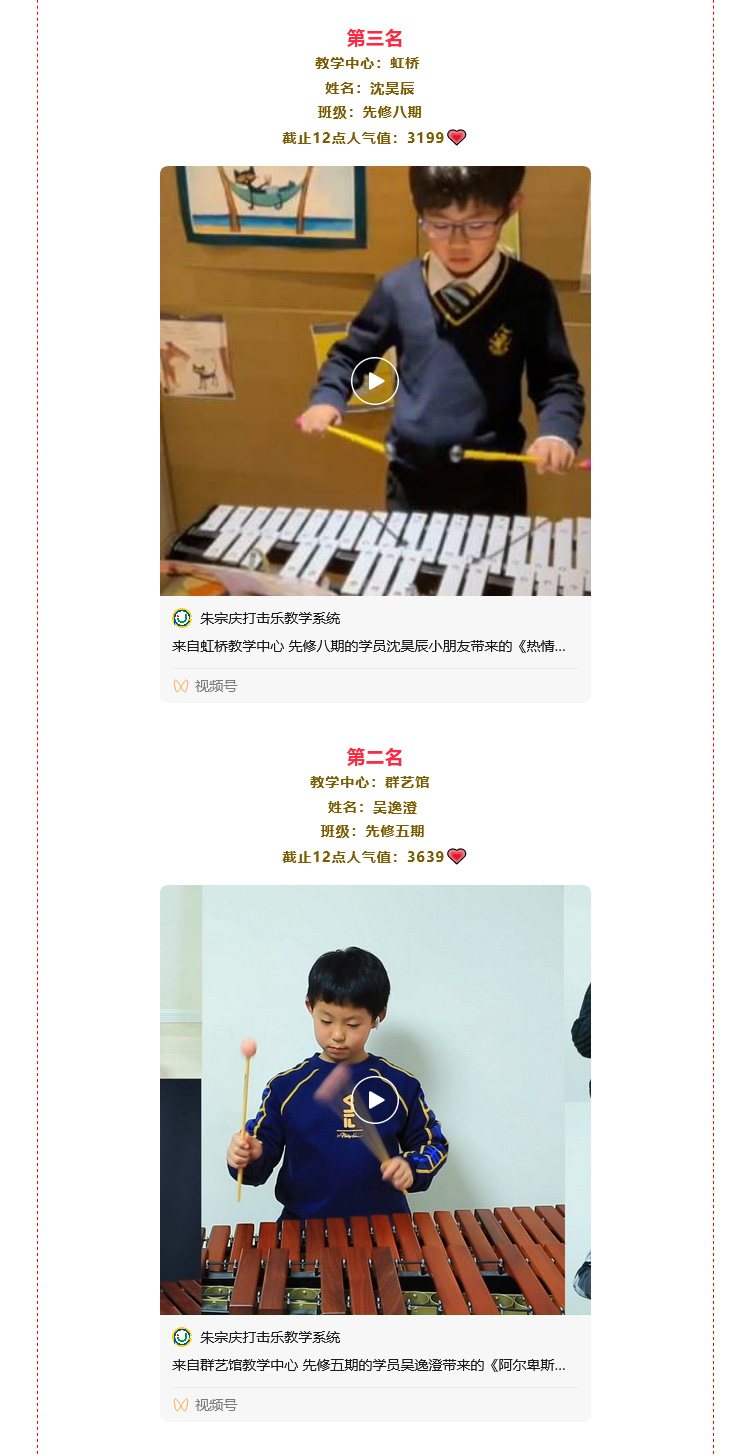
Task: Open 朱宗庆打击乐教学系统 account under 群艺馆 video
Action: [269, 1337]
